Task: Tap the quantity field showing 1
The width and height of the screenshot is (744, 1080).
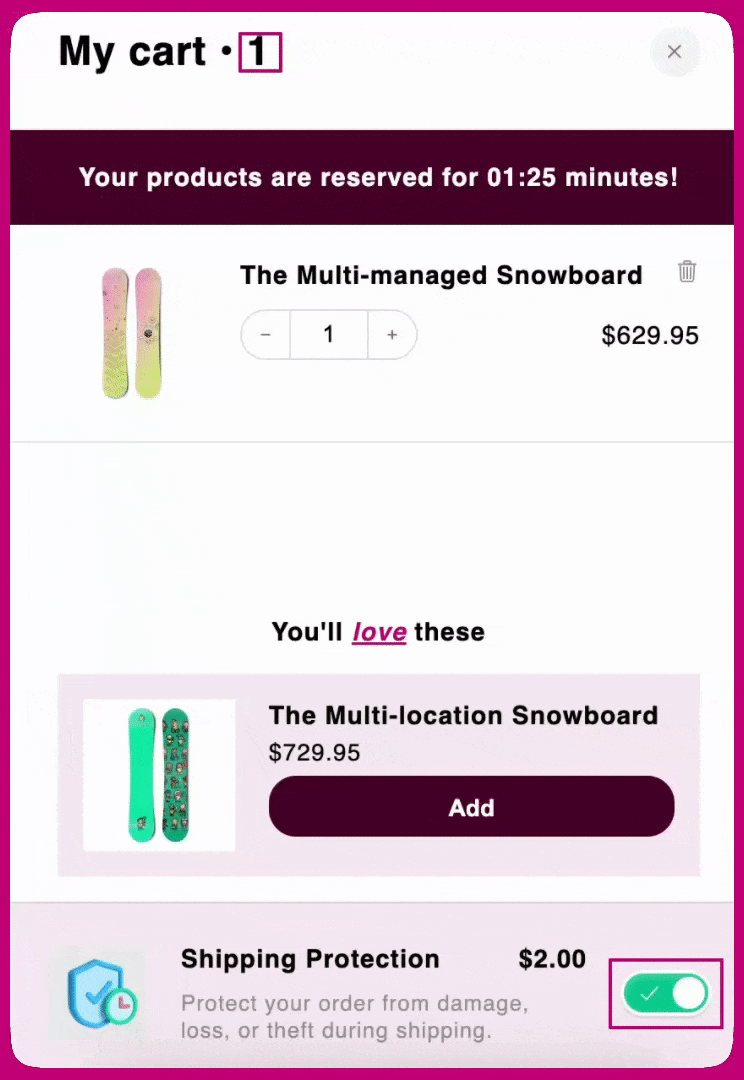Action: pos(329,335)
